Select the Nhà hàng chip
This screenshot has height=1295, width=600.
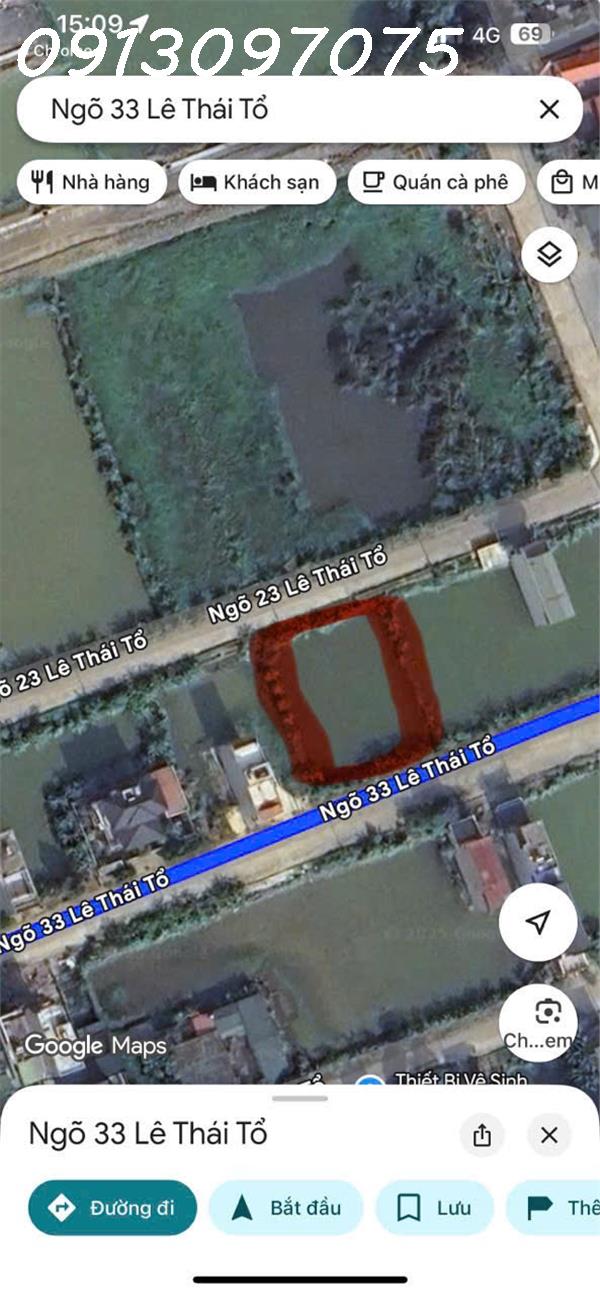pyautogui.click(x=91, y=182)
